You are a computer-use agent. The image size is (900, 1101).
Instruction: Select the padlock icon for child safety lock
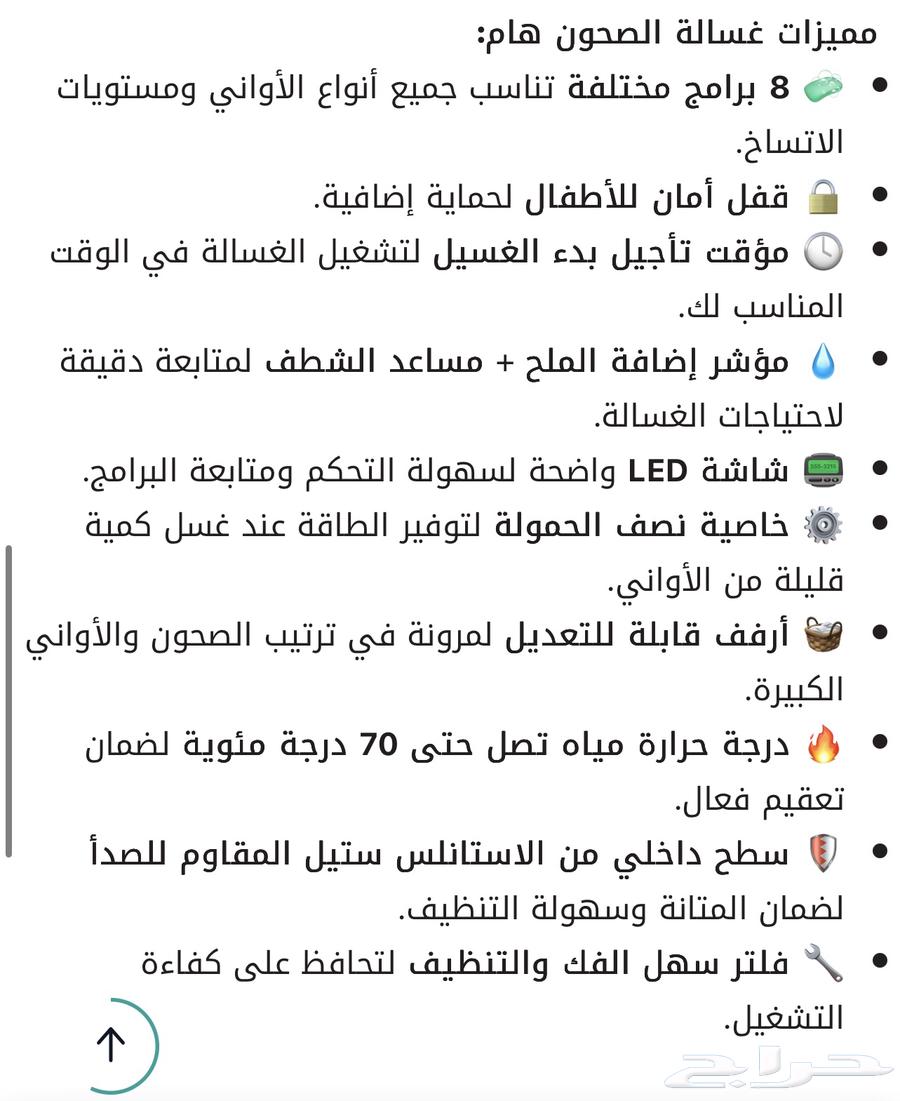coord(823,197)
